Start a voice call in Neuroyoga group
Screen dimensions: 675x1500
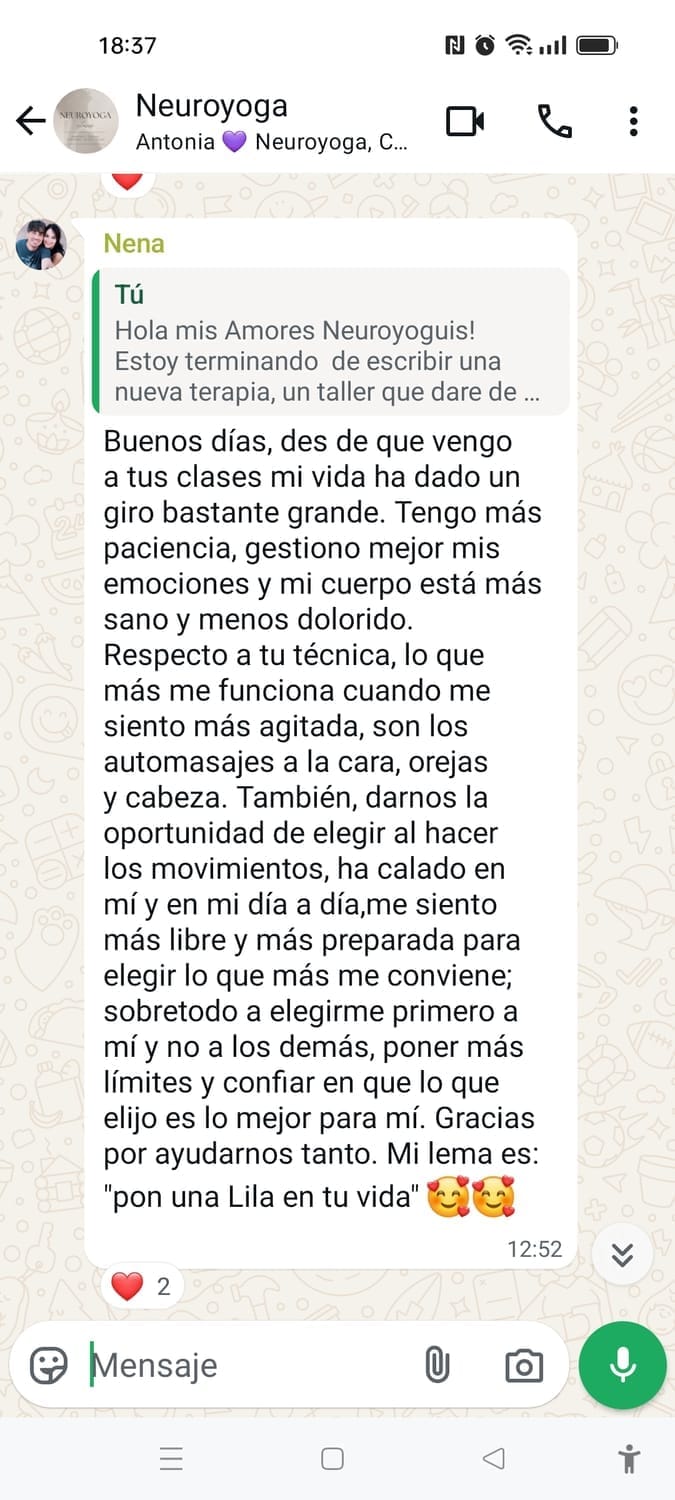(554, 122)
